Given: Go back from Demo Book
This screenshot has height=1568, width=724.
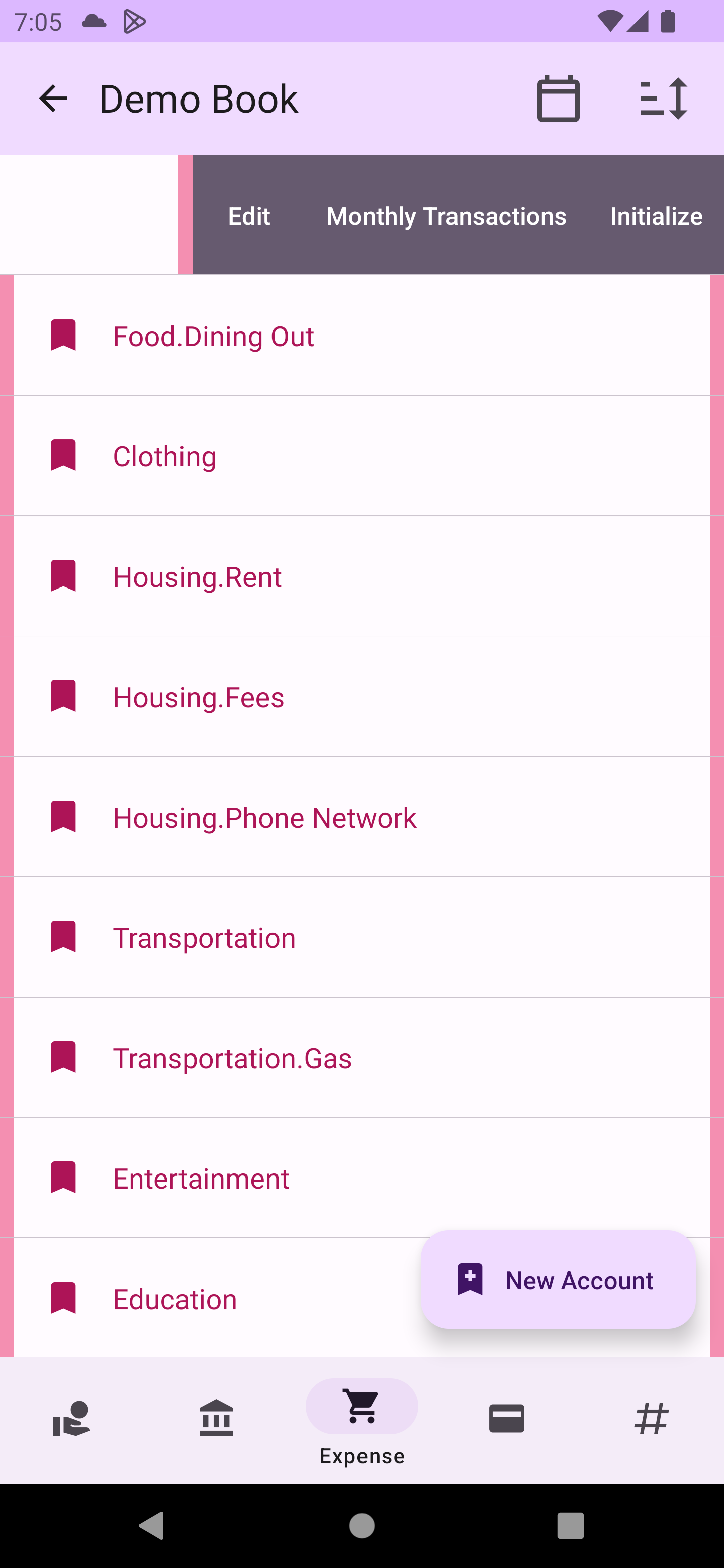Looking at the screenshot, I should [53, 99].
